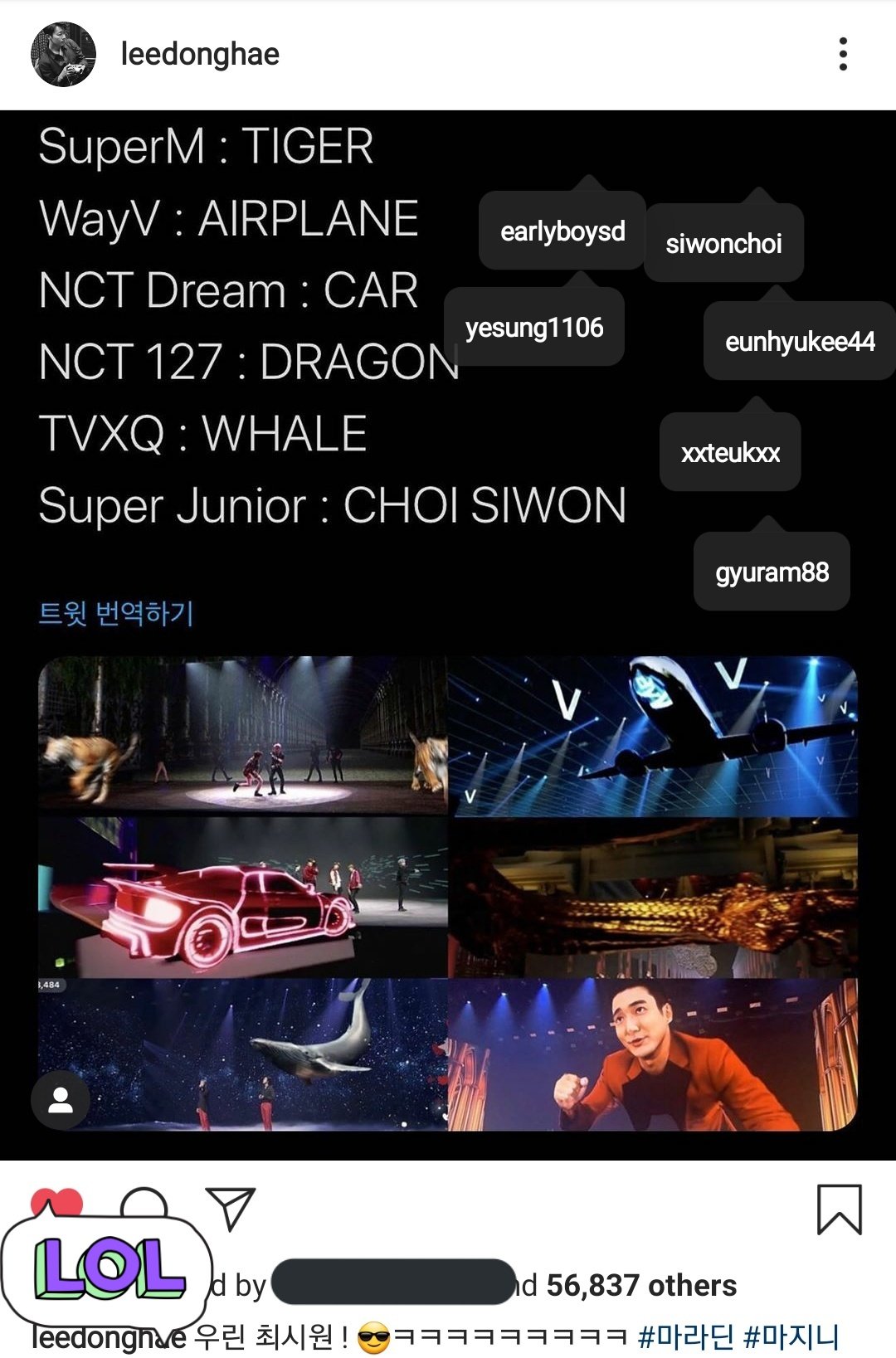The width and height of the screenshot is (896, 1358).
Task: Open the post overflow menu
Action: click(843, 55)
